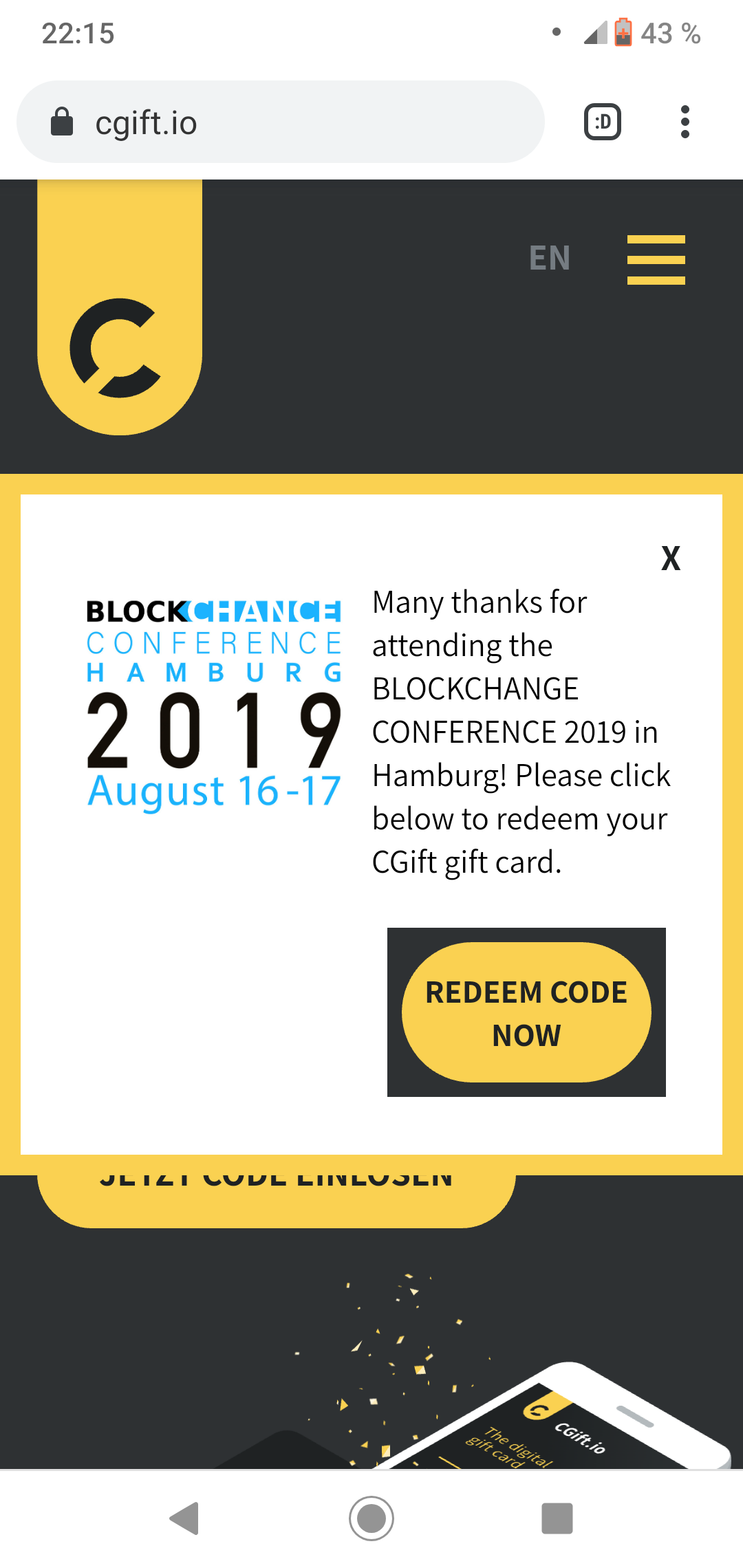Go back using system navigation
Screen dimensions: 743x1568
click(184, 1518)
